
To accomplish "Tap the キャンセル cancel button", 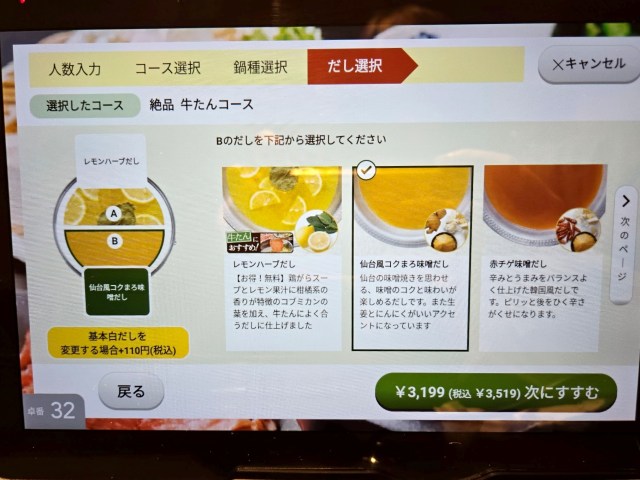I will (588, 65).
